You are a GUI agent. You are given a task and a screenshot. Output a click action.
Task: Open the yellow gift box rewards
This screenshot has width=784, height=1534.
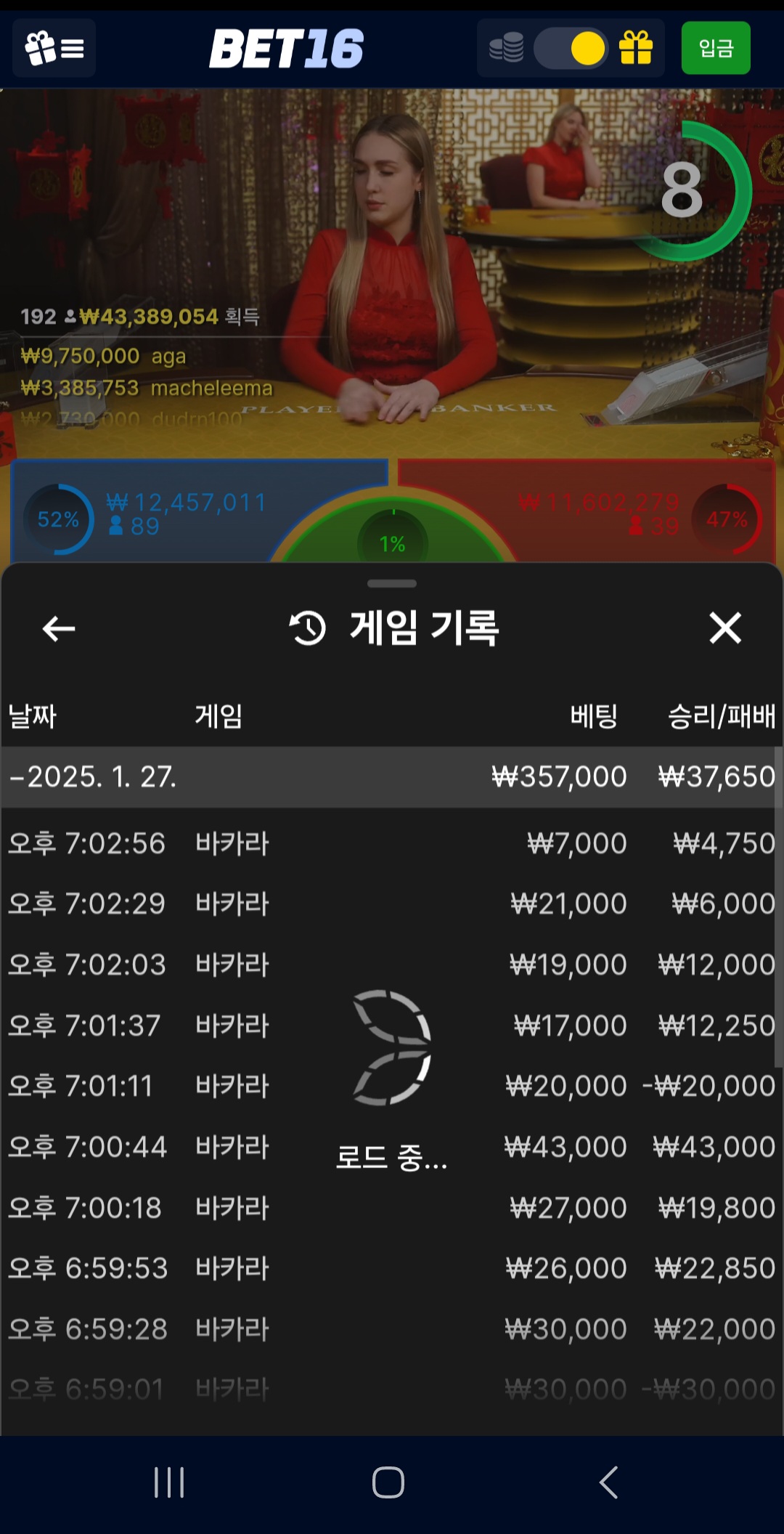(636, 49)
